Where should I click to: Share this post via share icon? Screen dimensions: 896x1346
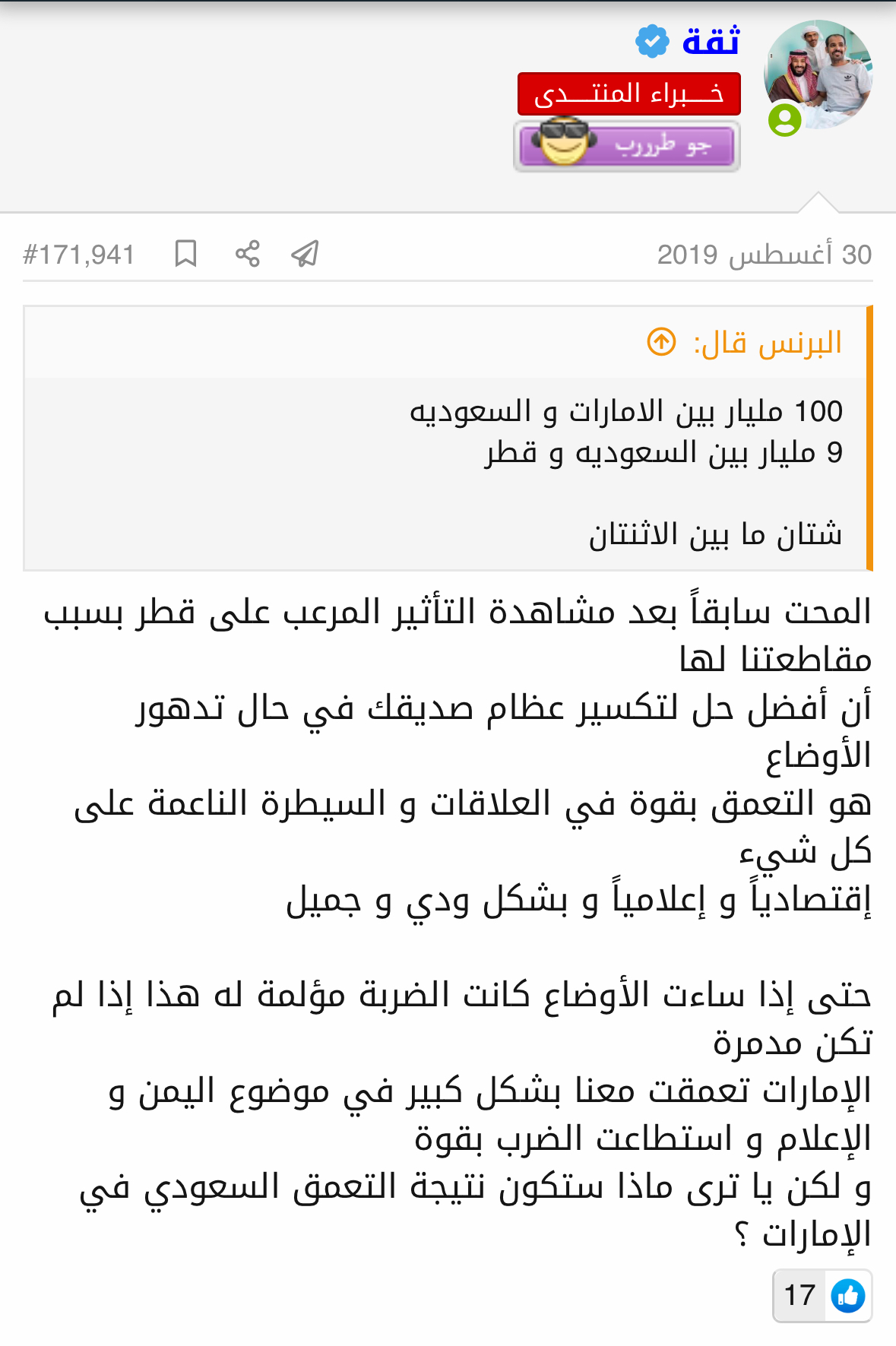[247, 254]
